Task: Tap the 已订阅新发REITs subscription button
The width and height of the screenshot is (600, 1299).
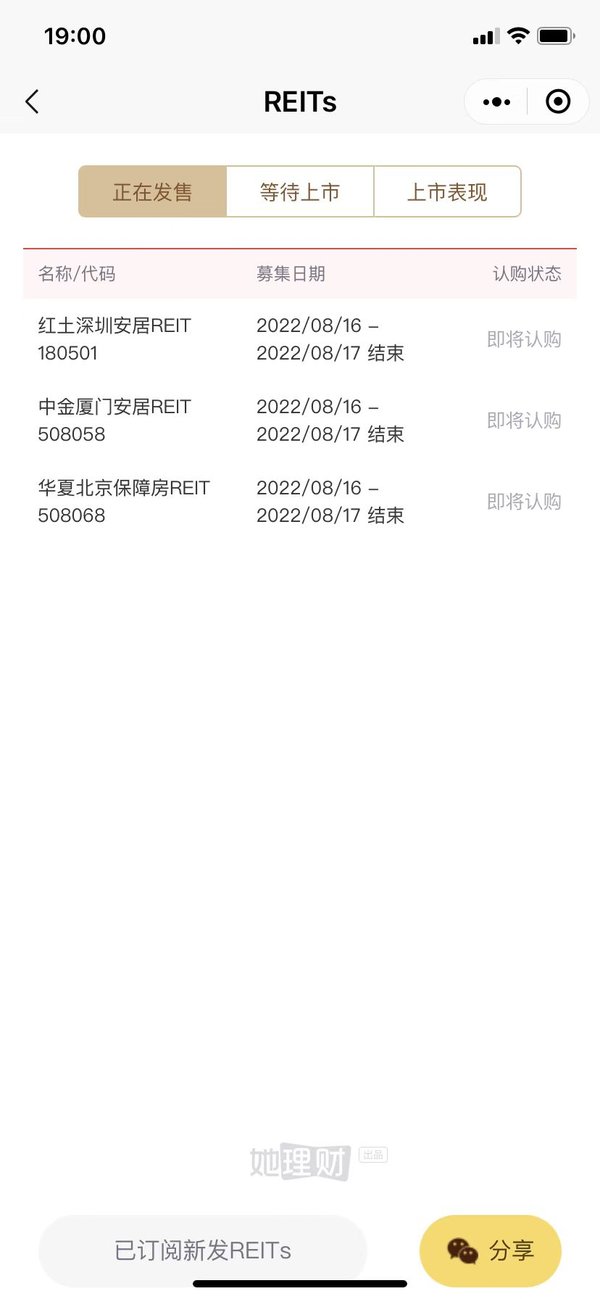Action: [203, 1250]
